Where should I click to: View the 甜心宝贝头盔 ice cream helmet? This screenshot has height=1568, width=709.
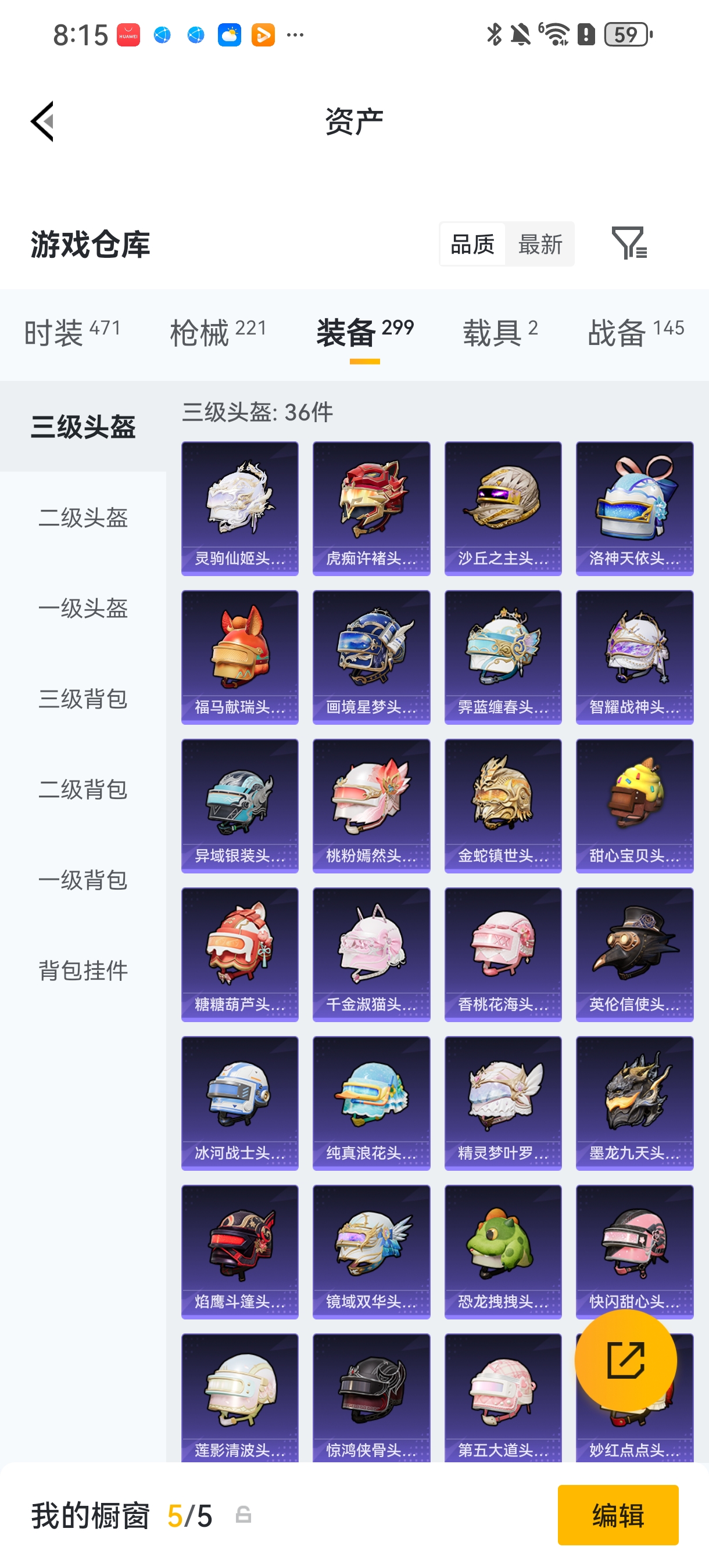coord(634,805)
